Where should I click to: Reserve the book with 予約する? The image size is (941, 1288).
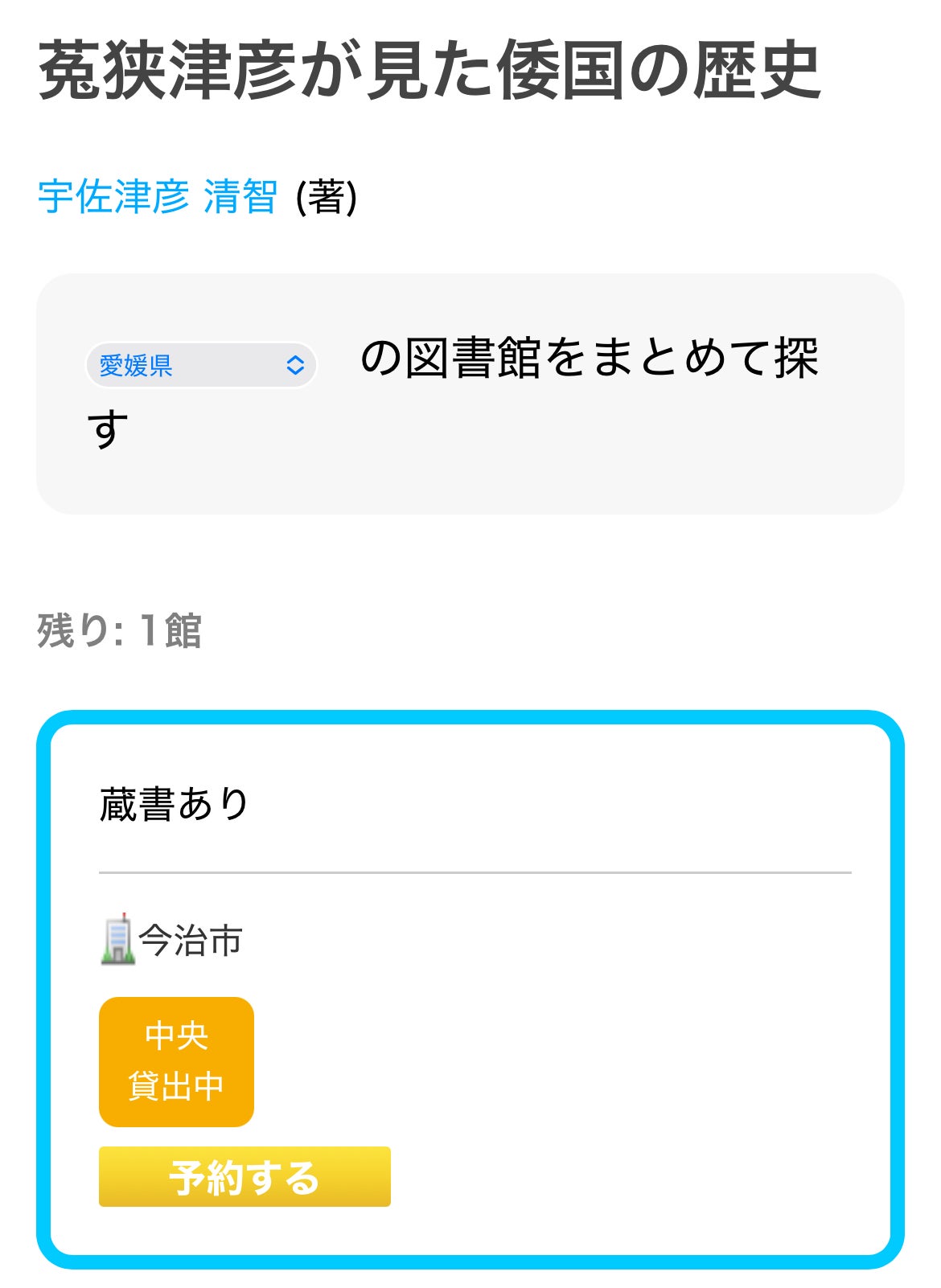[244, 1177]
